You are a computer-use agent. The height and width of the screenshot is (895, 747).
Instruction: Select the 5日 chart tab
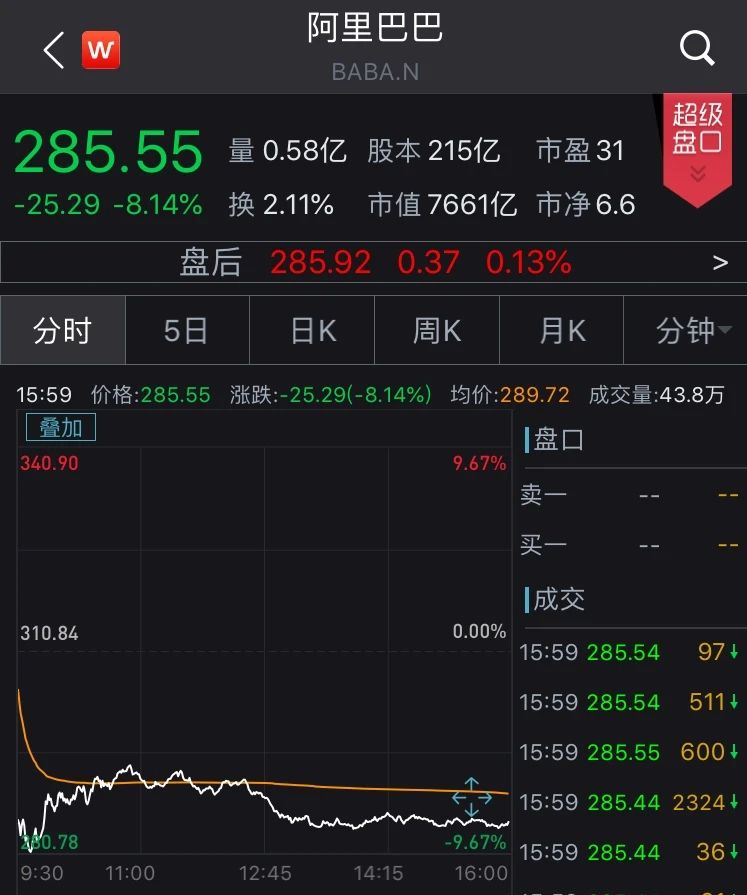tap(187, 331)
